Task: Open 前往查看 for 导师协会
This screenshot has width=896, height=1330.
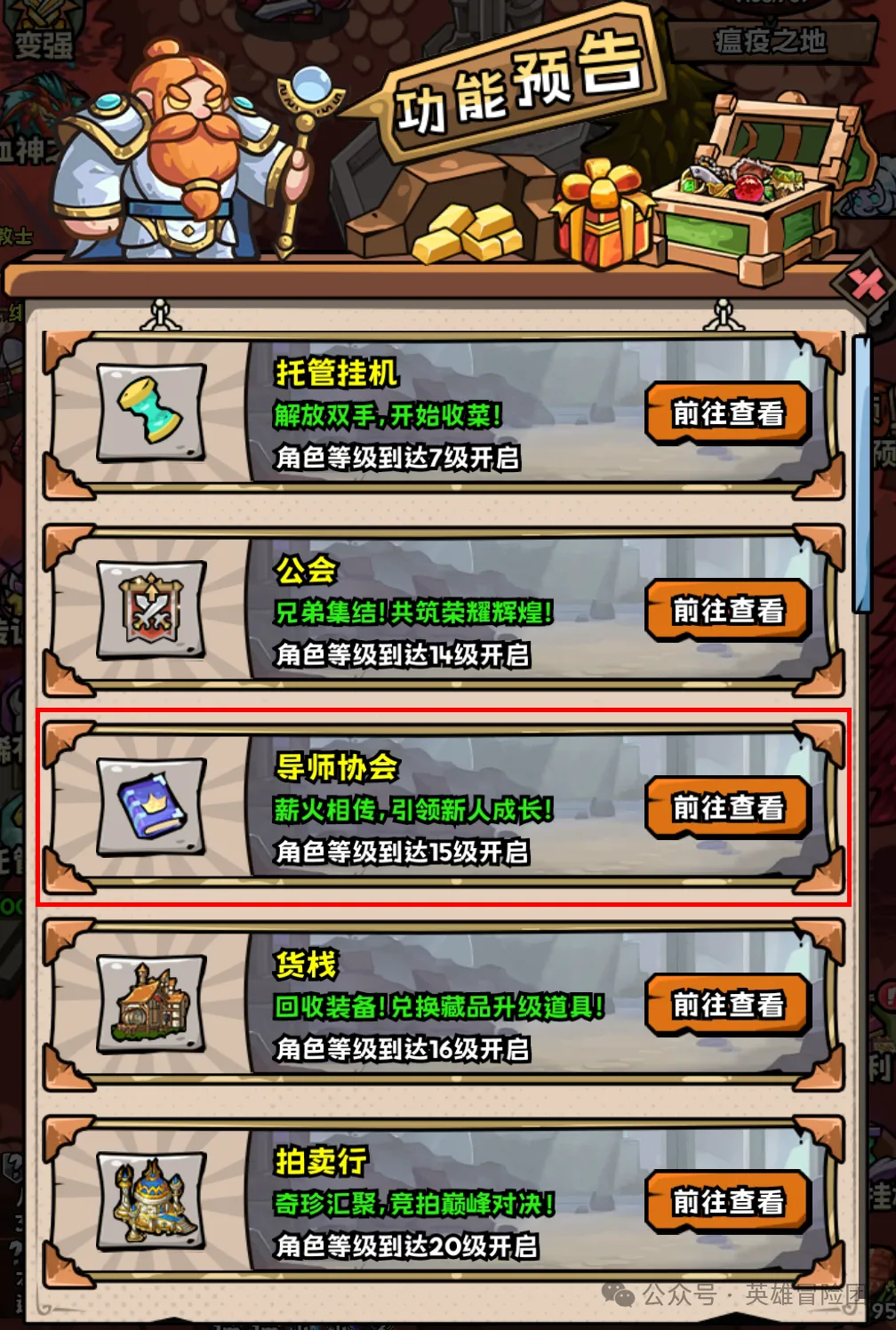Action: [x=727, y=807]
